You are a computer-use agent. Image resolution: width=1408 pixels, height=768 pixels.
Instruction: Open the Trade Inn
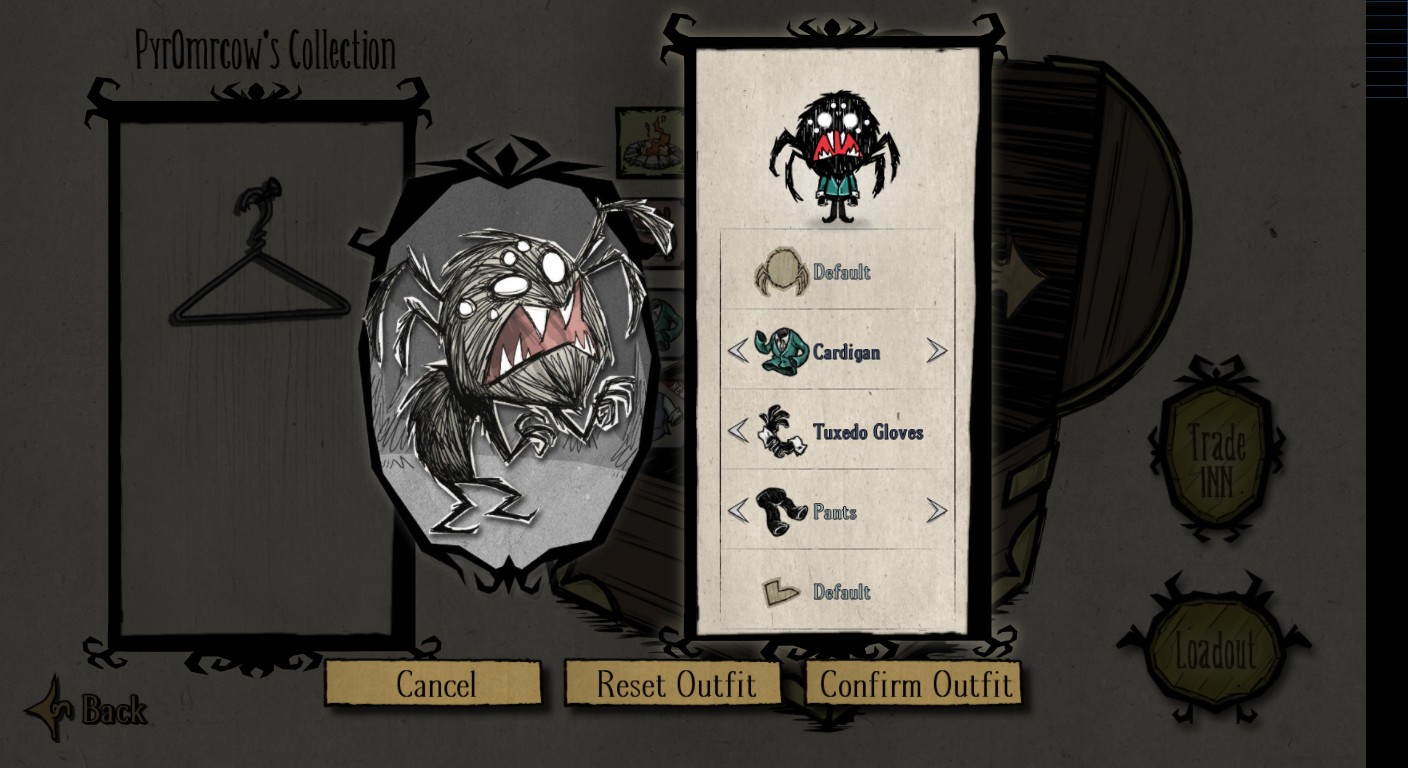pos(1217,459)
